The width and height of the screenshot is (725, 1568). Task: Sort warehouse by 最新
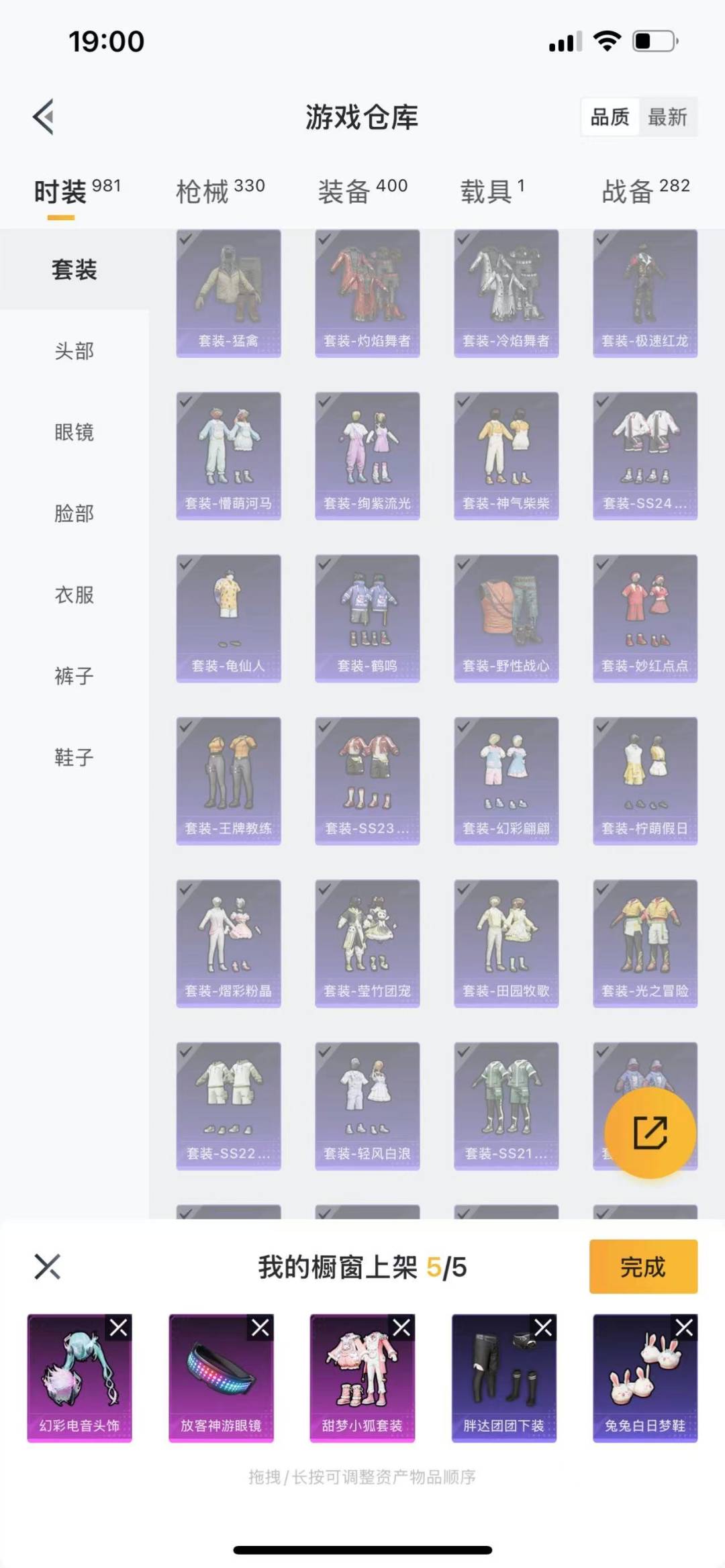coord(667,117)
